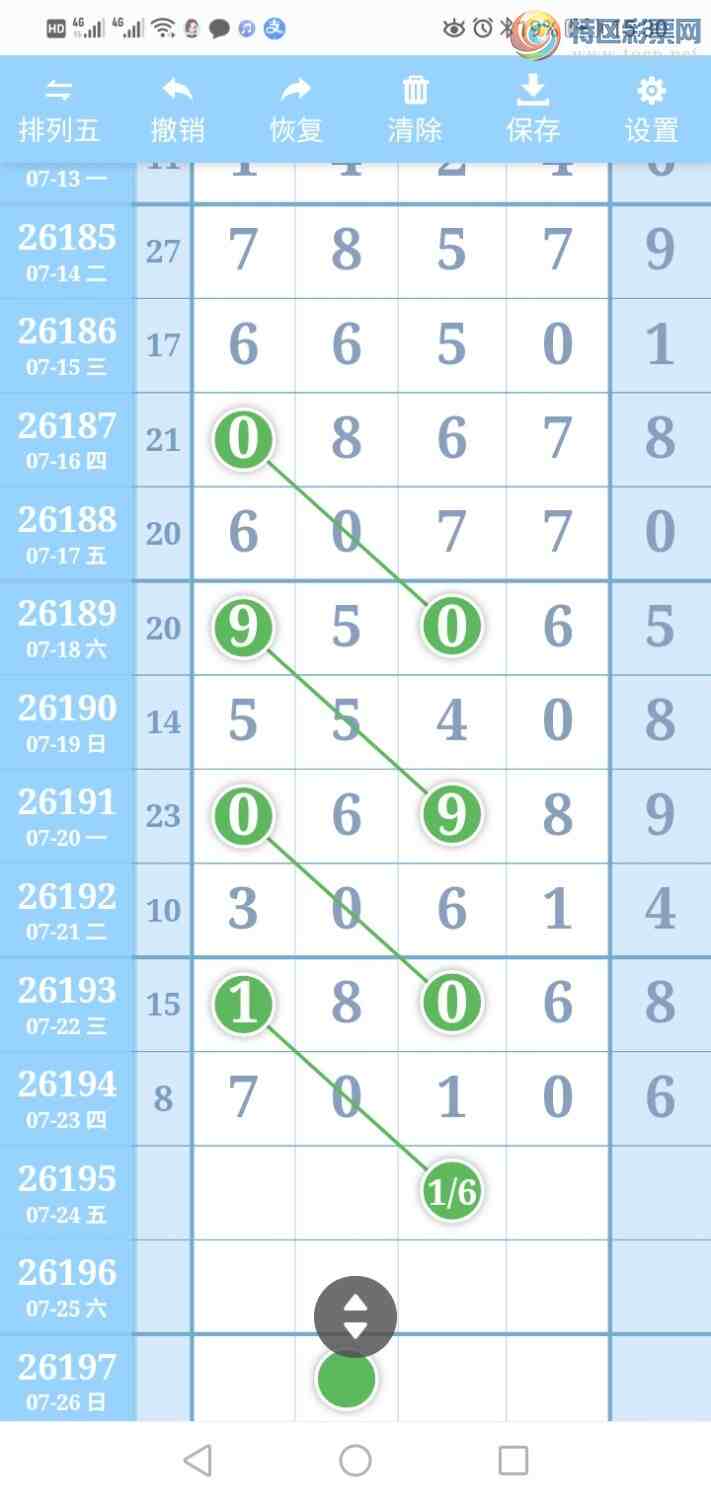The image size is (711, 1500).
Task: Open 设置 settings
Action: point(651,111)
